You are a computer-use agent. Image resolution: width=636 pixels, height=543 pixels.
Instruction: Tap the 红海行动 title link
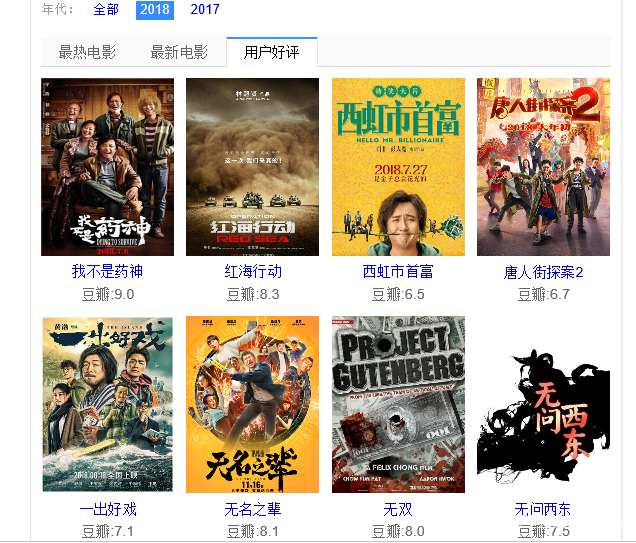(252, 272)
